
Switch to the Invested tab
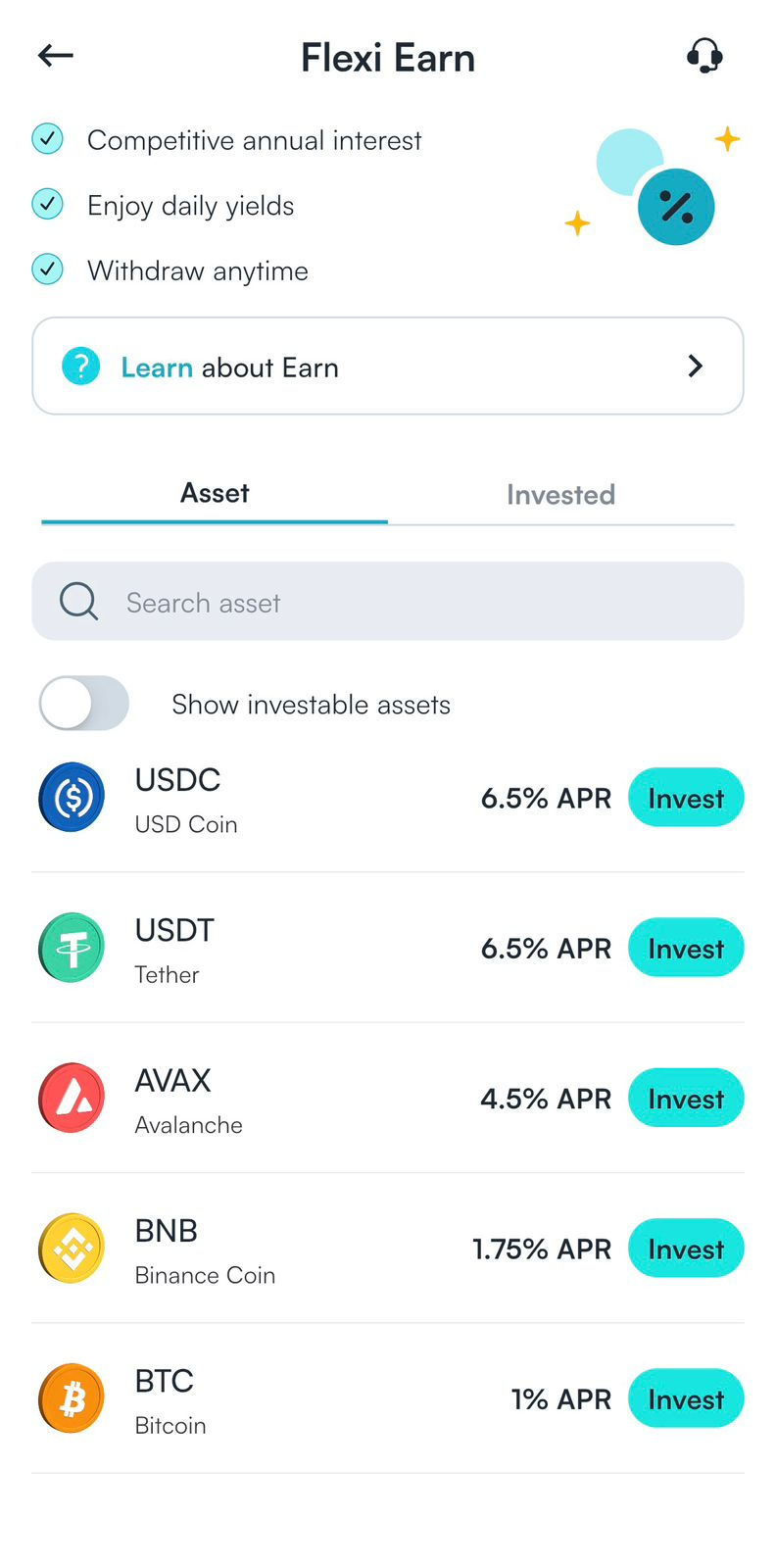pyautogui.click(x=560, y=495)
